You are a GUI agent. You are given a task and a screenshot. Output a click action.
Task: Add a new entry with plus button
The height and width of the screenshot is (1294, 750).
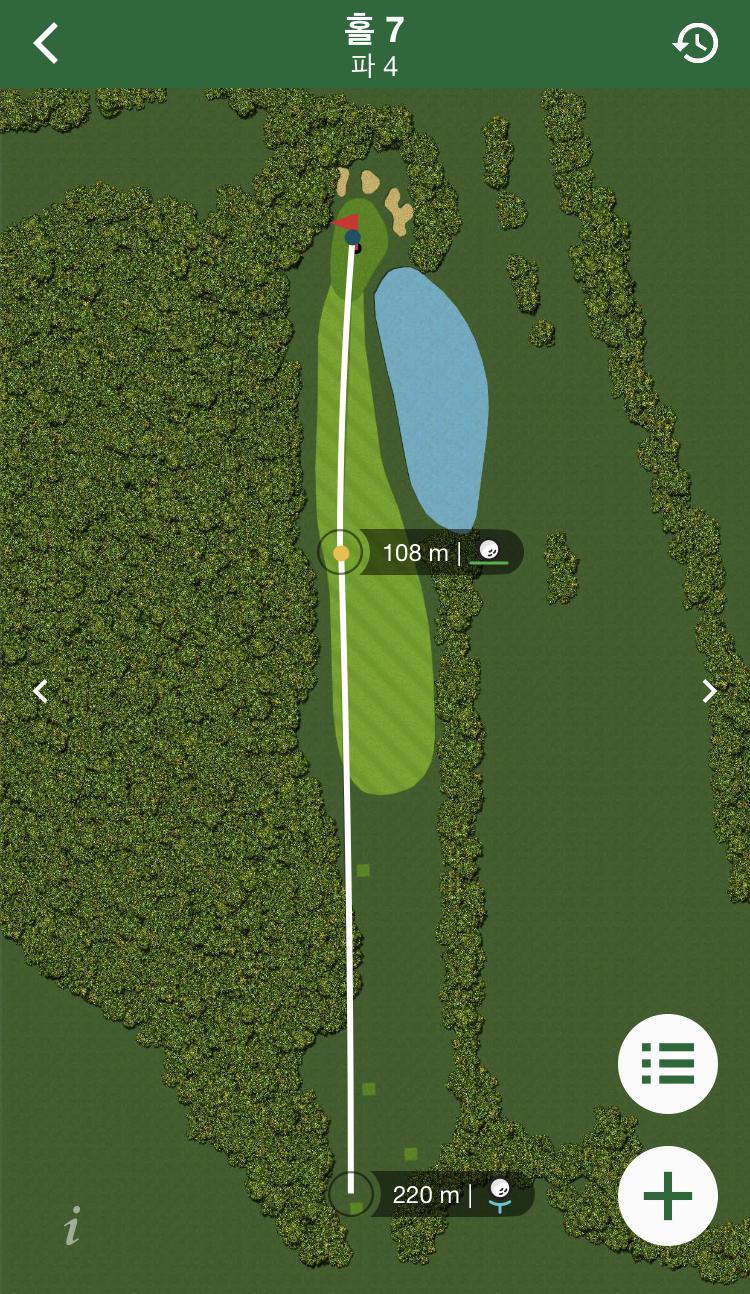tap(667, 1196)
